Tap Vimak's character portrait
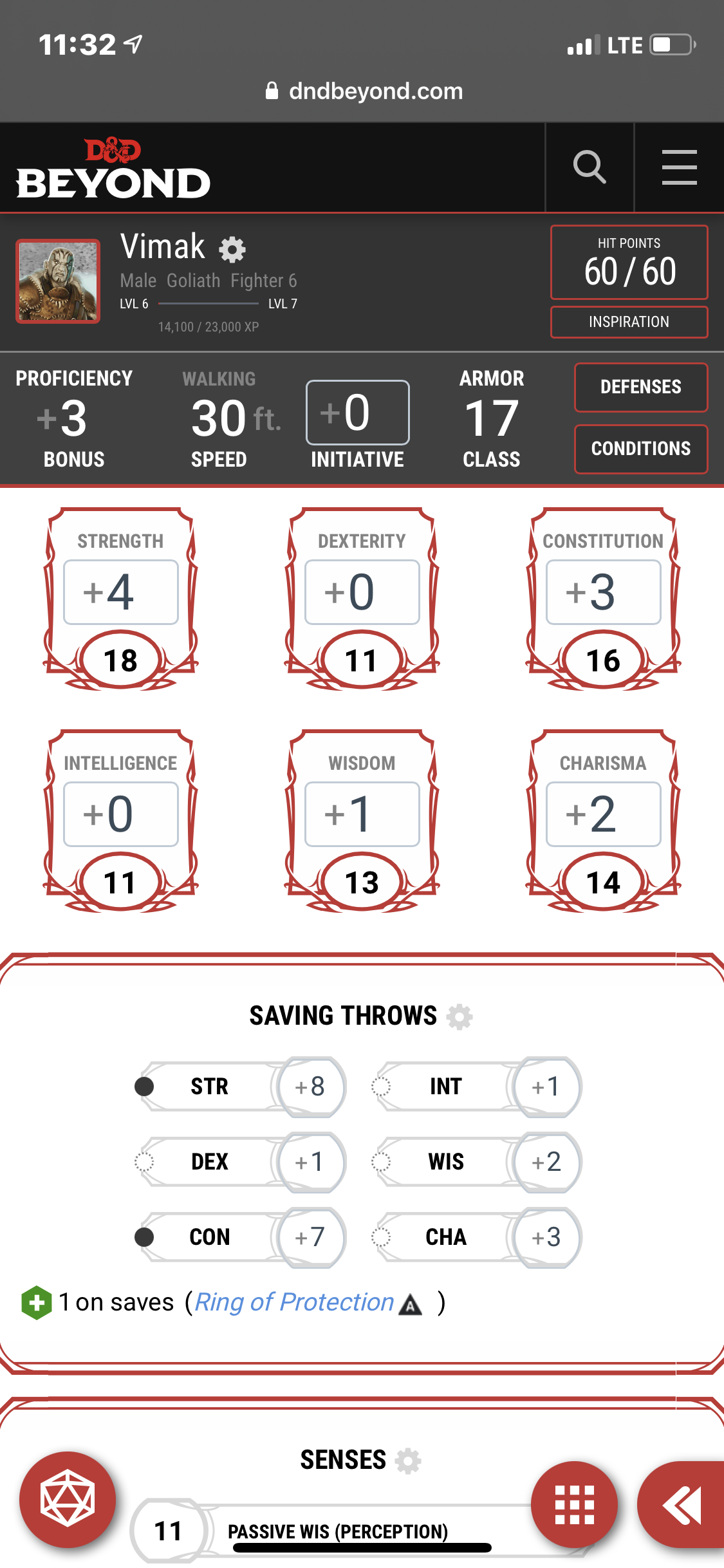 (58, 281)
